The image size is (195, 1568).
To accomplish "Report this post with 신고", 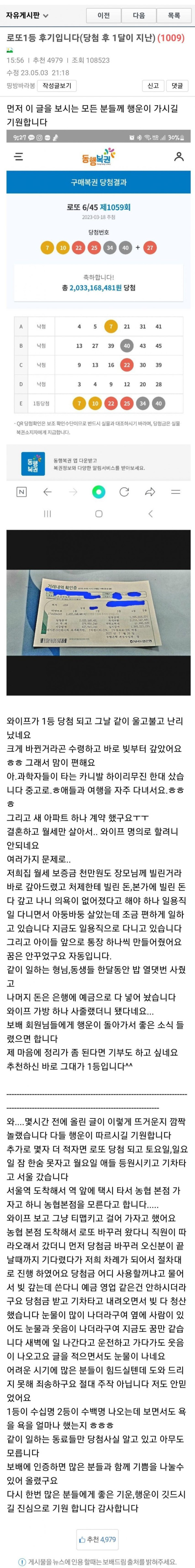I will (153, 86).
